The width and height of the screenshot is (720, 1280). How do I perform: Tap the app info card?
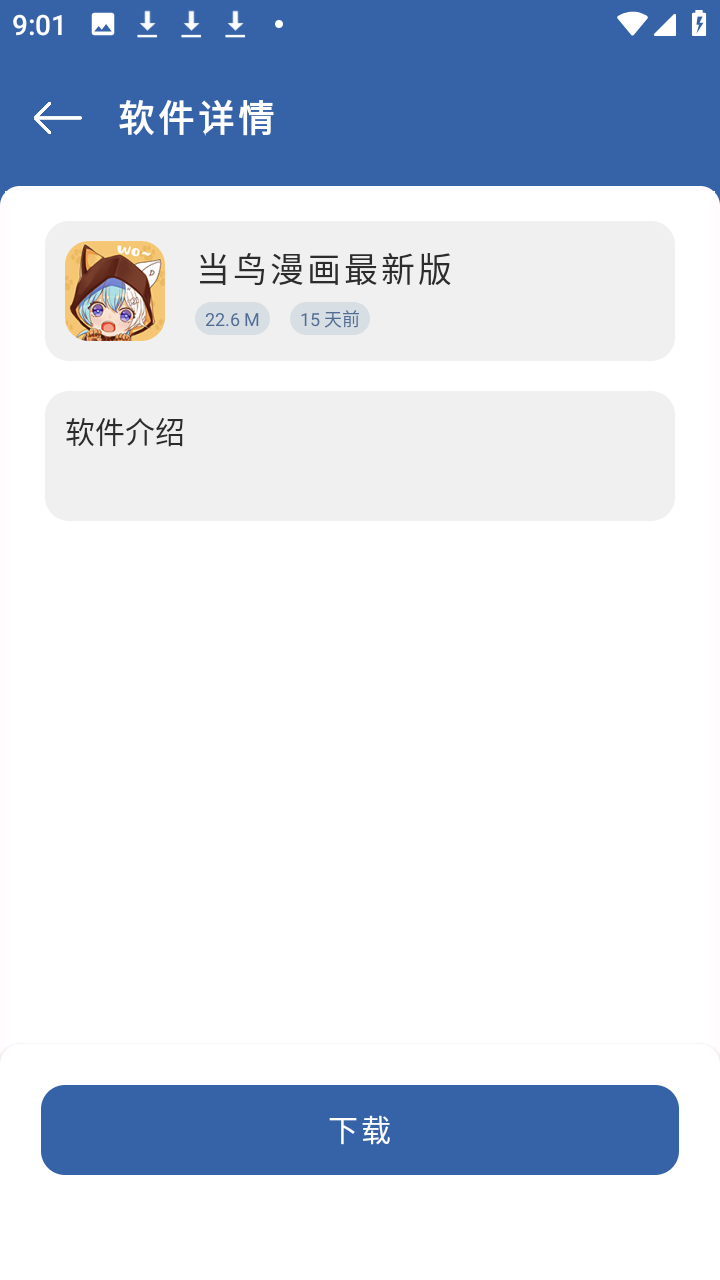360,290
